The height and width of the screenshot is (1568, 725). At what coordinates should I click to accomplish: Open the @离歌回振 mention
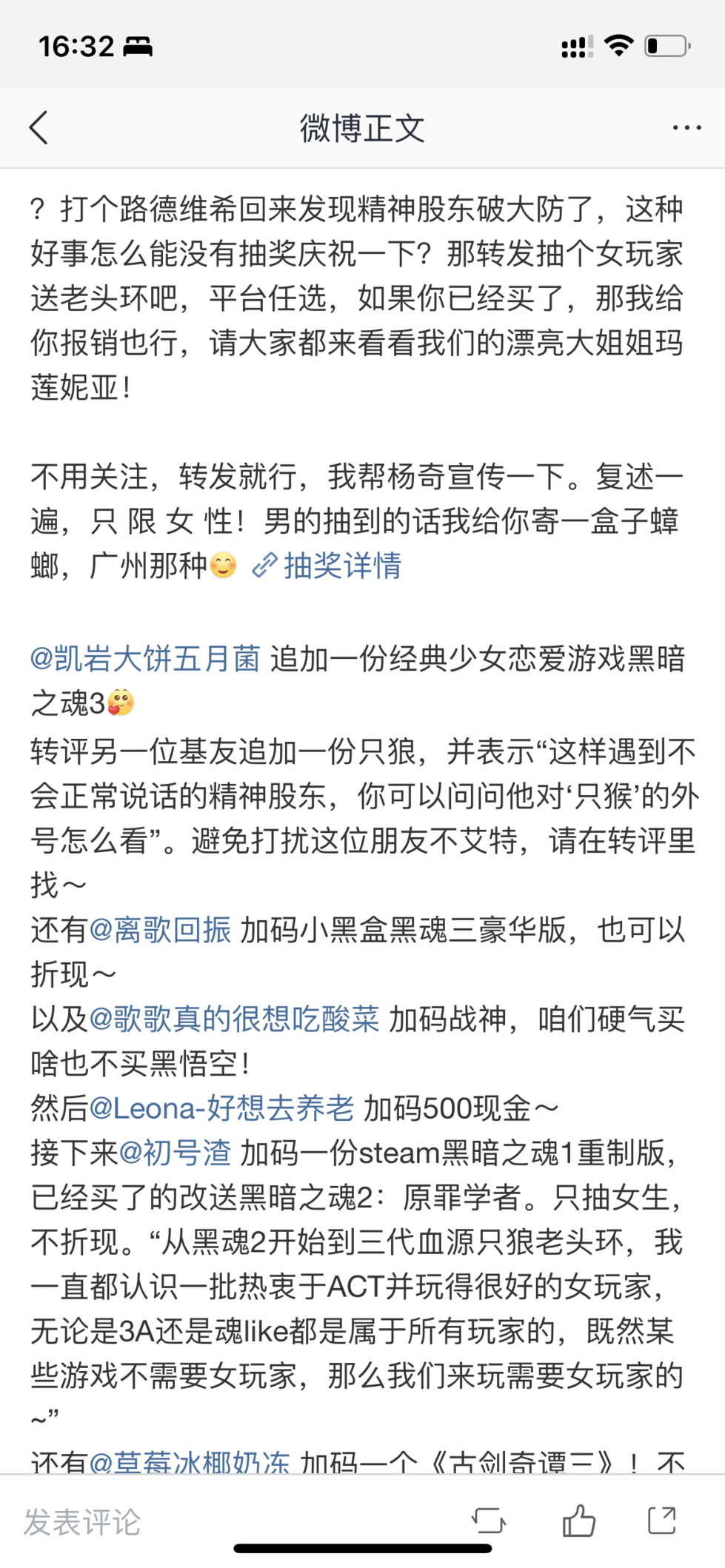(x=160, y=930)
